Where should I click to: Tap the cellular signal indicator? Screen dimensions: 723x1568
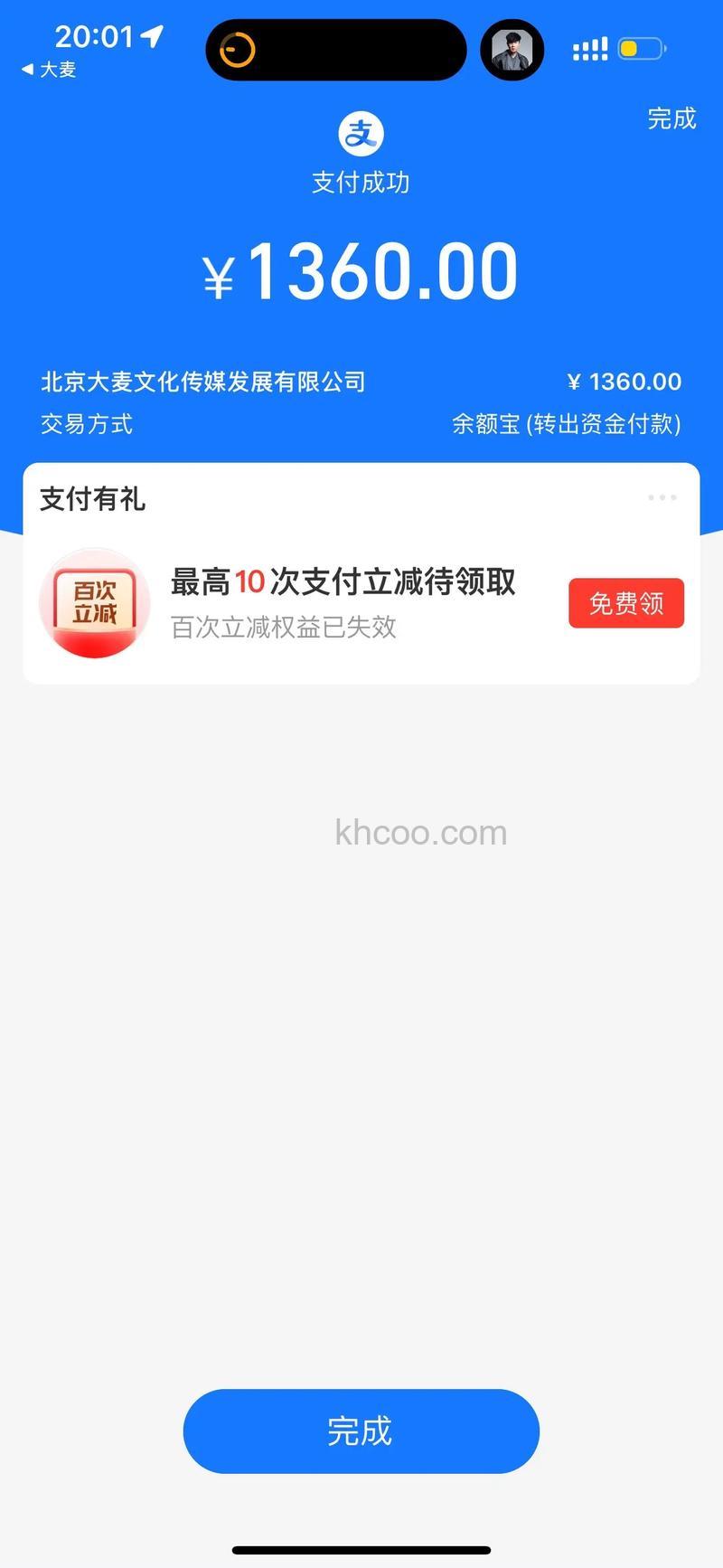(x=589, y=49)
